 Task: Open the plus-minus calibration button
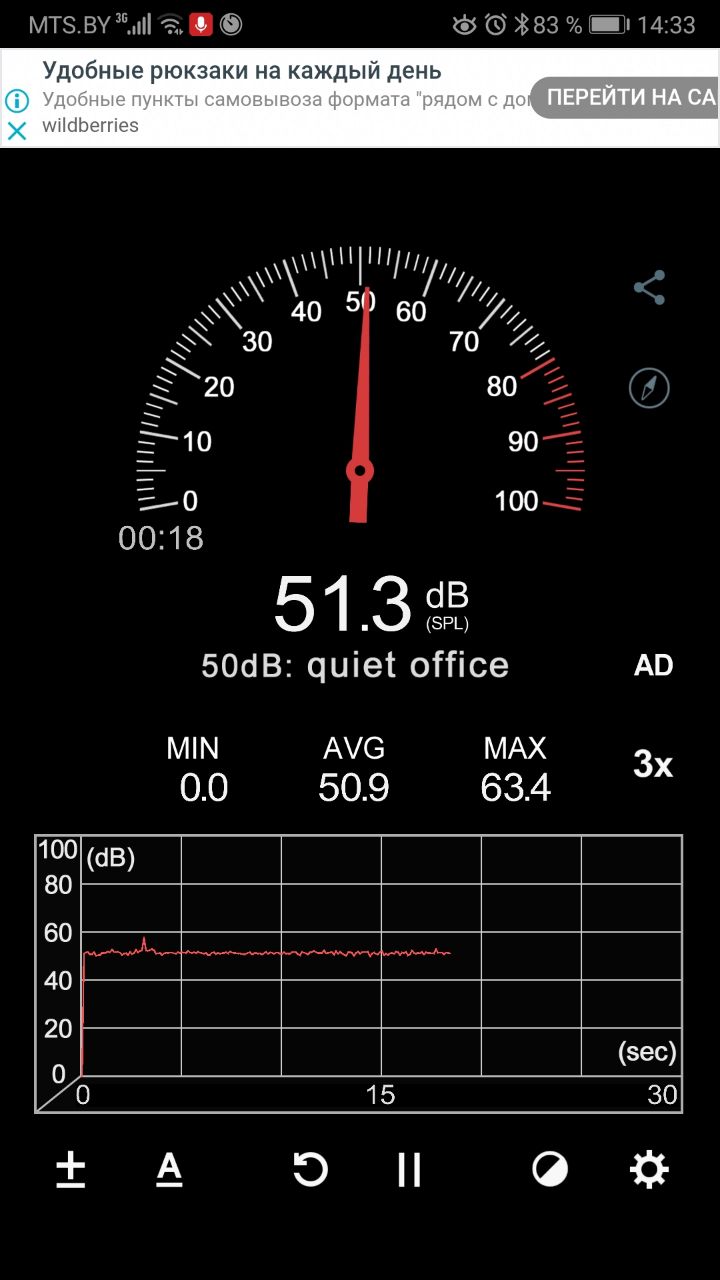click(x=70, y=1169)
